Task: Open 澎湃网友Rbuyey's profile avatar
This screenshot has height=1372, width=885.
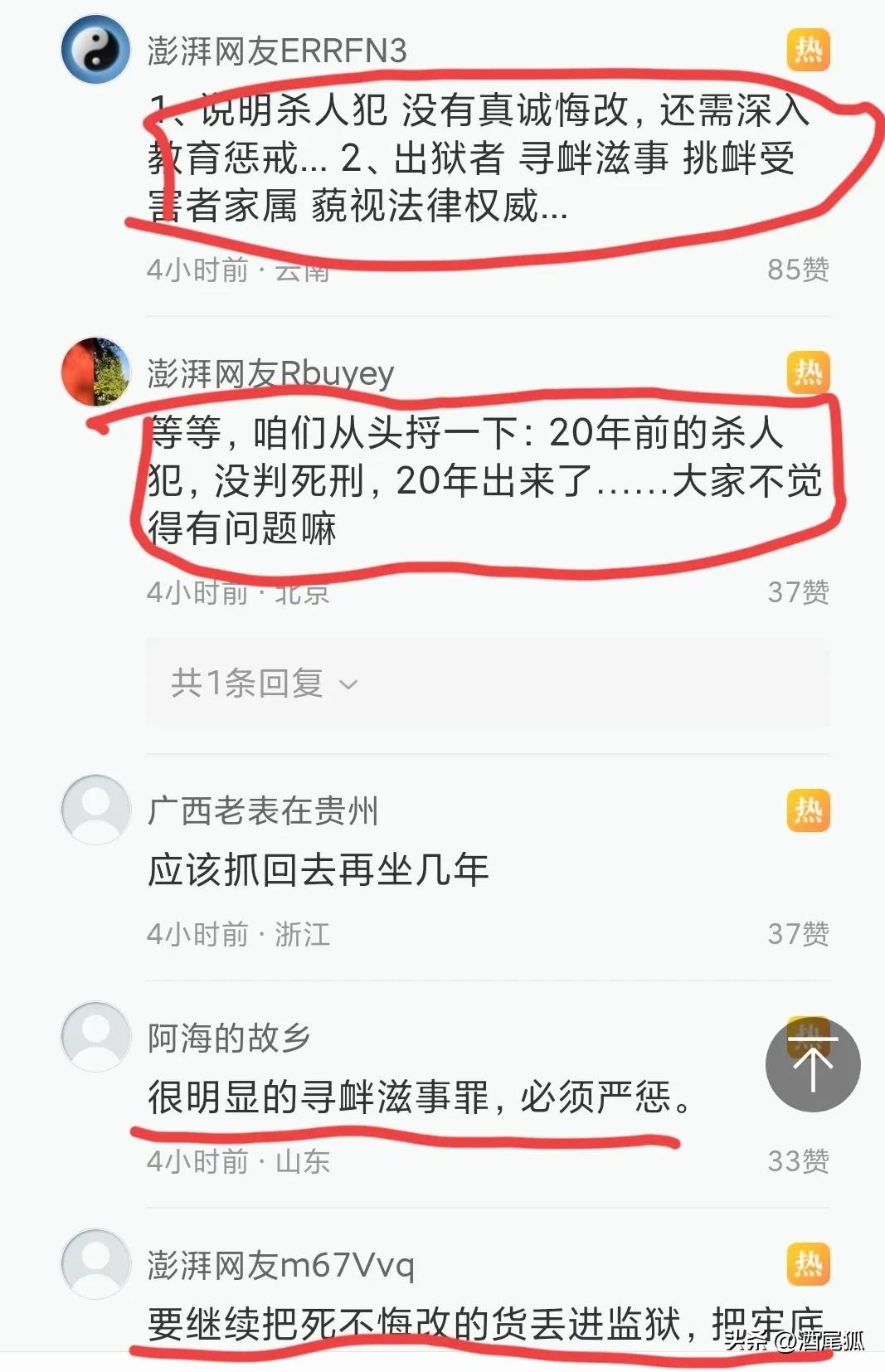Action: click(x=96, y=372)
